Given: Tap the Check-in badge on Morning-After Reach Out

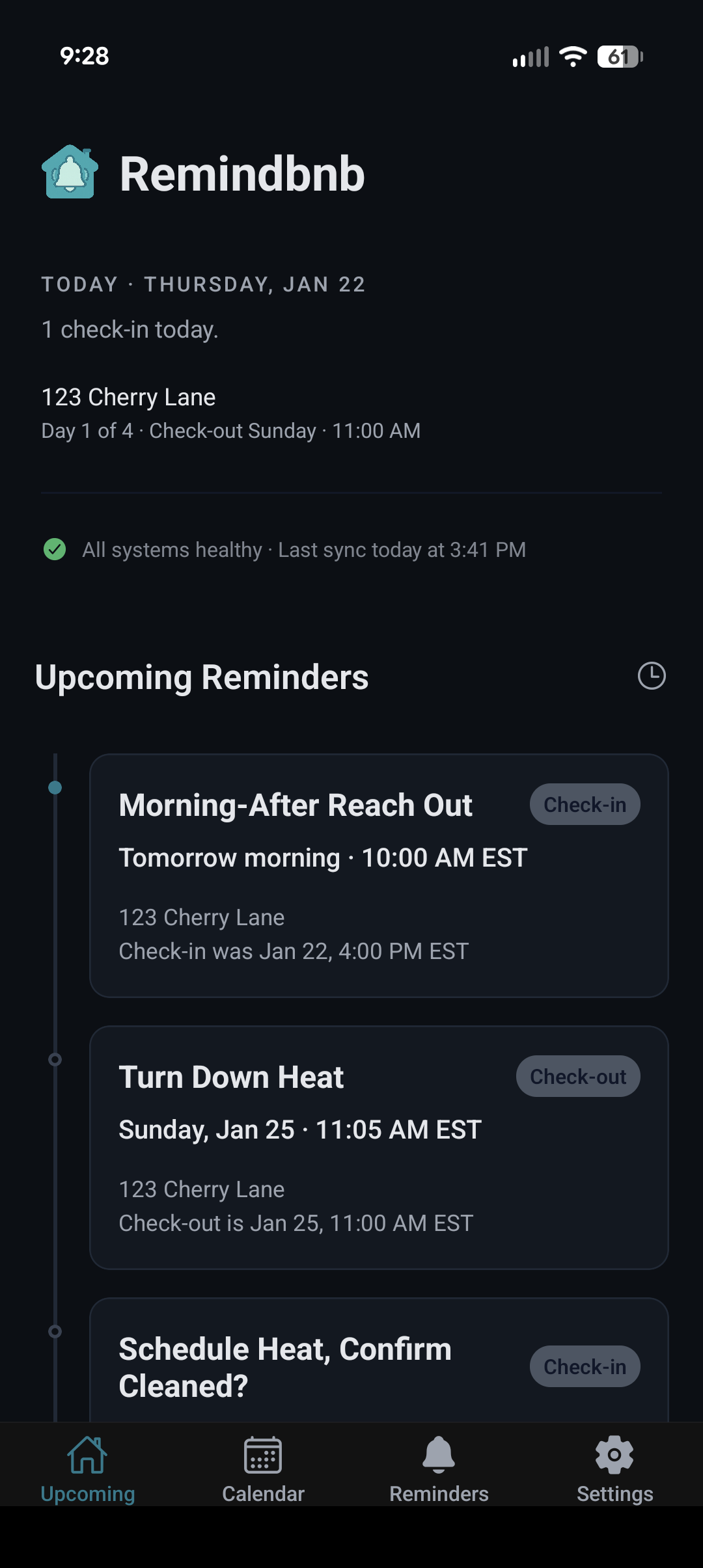Looking at the screenshot, I should point(584,804).
